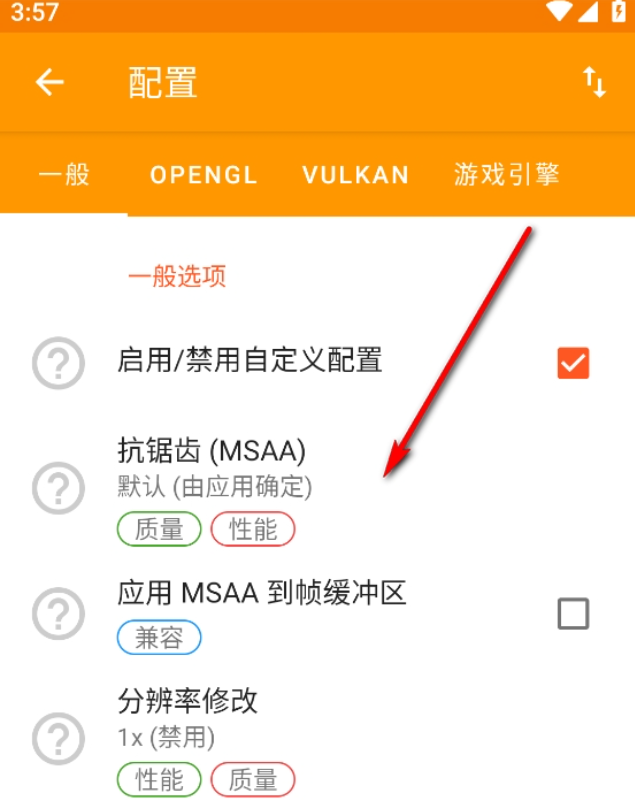
Task: Switch to the 一般 tab
Action: 64,175
